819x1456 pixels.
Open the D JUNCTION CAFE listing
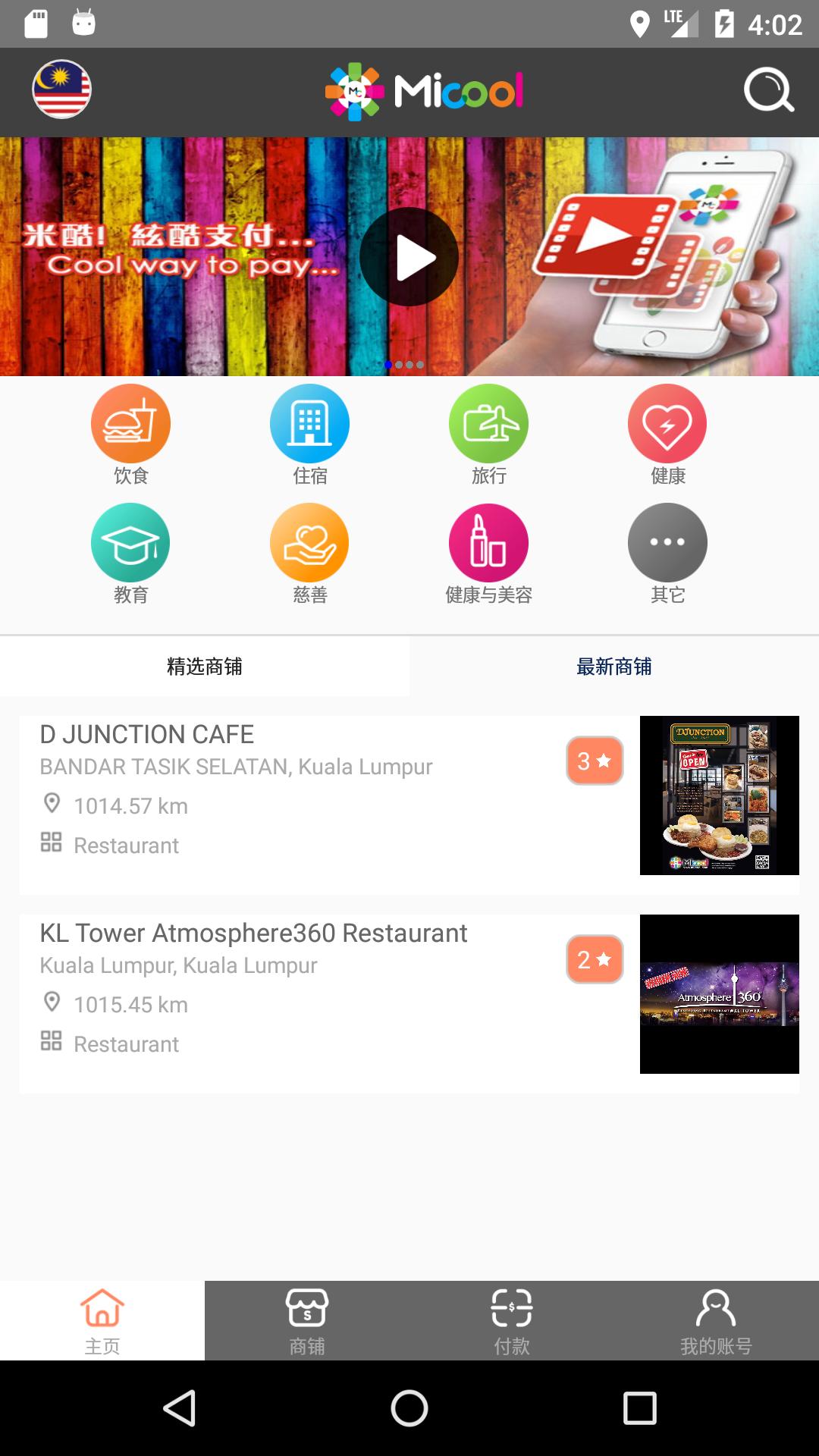click(x=303, y=796)
